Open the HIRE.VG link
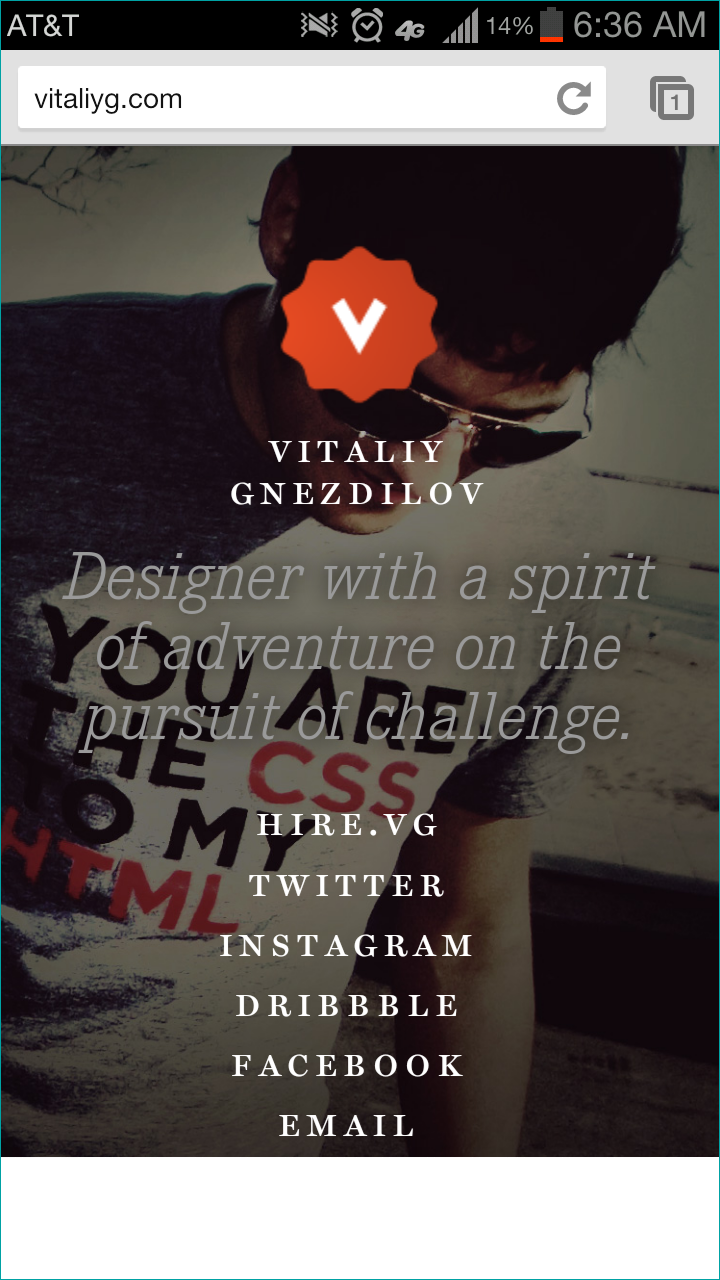The width and height of the screenshot is (720, 1280). (348, 825)
